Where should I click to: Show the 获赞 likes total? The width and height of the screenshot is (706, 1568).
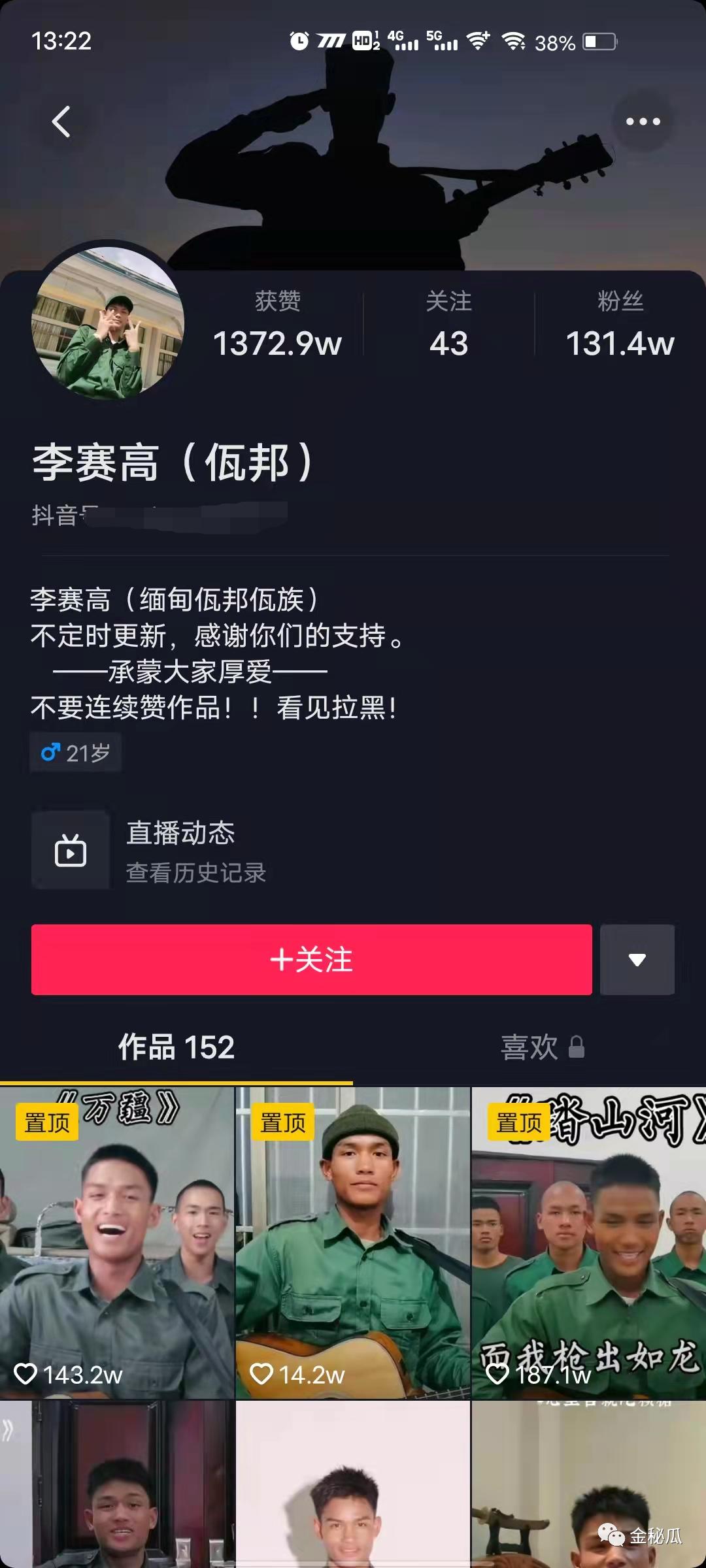tap(277, 326)
